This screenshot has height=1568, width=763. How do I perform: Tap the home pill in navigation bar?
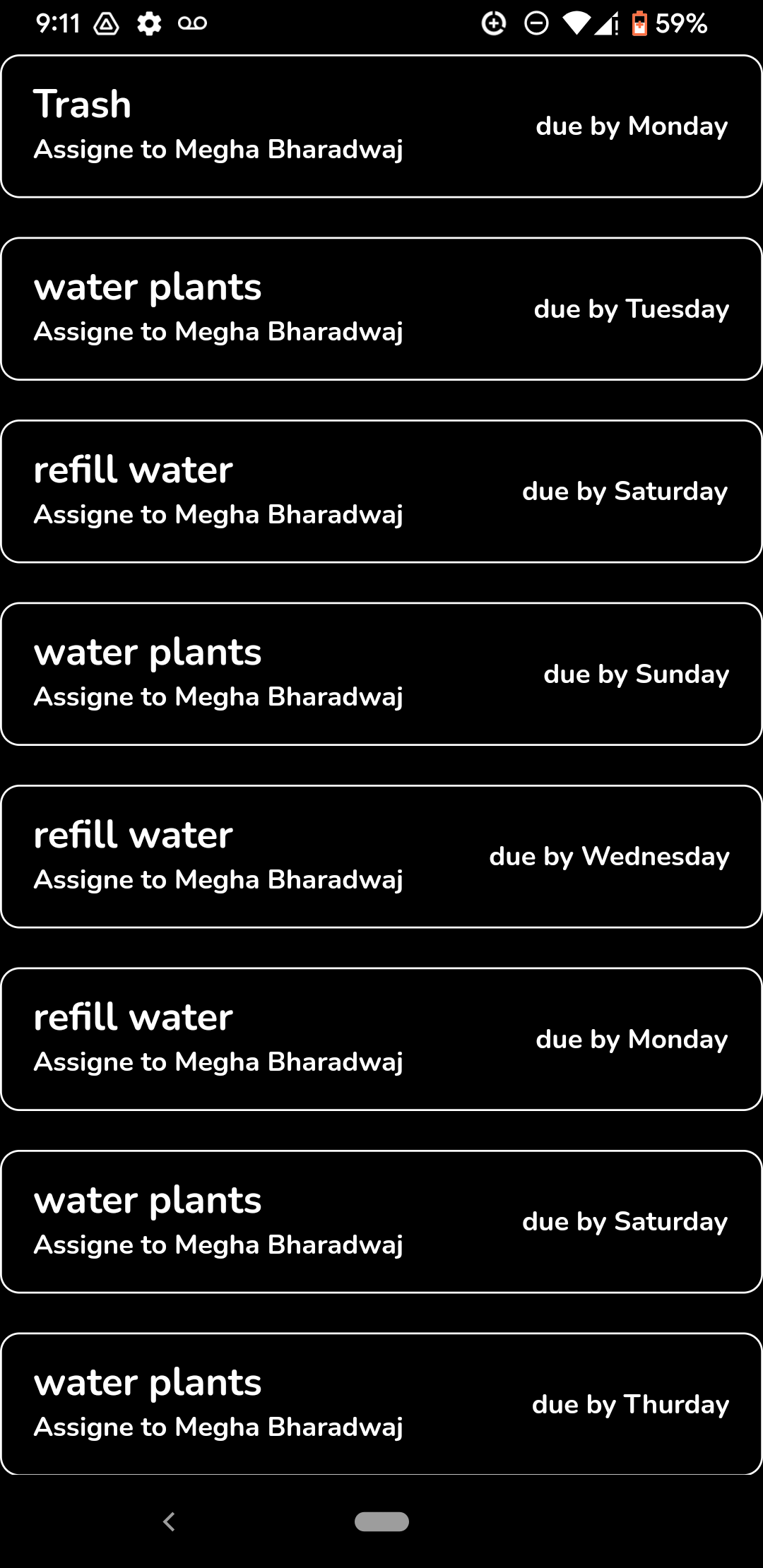(x=381, y=1521)
